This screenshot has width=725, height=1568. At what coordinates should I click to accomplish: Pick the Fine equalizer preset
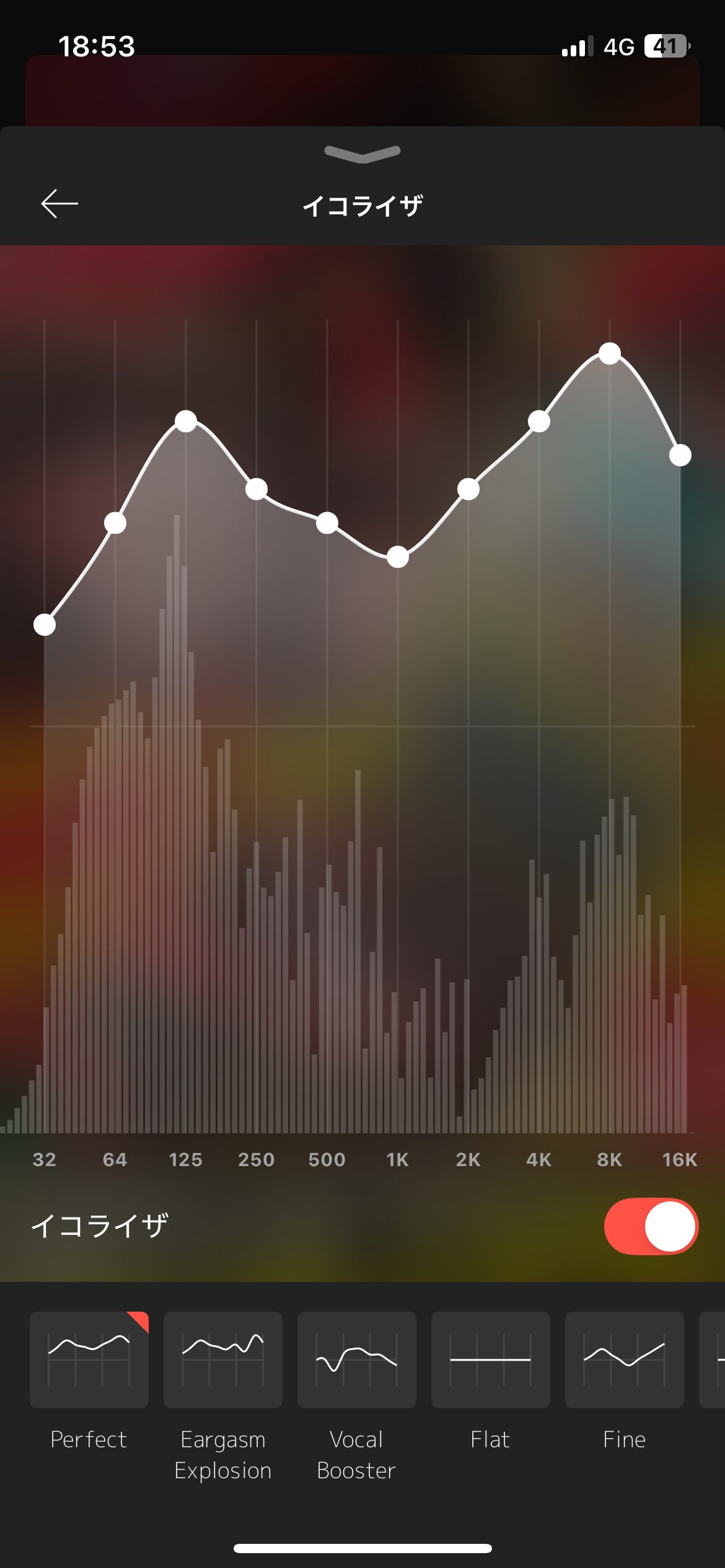[x=624, y=1359]
